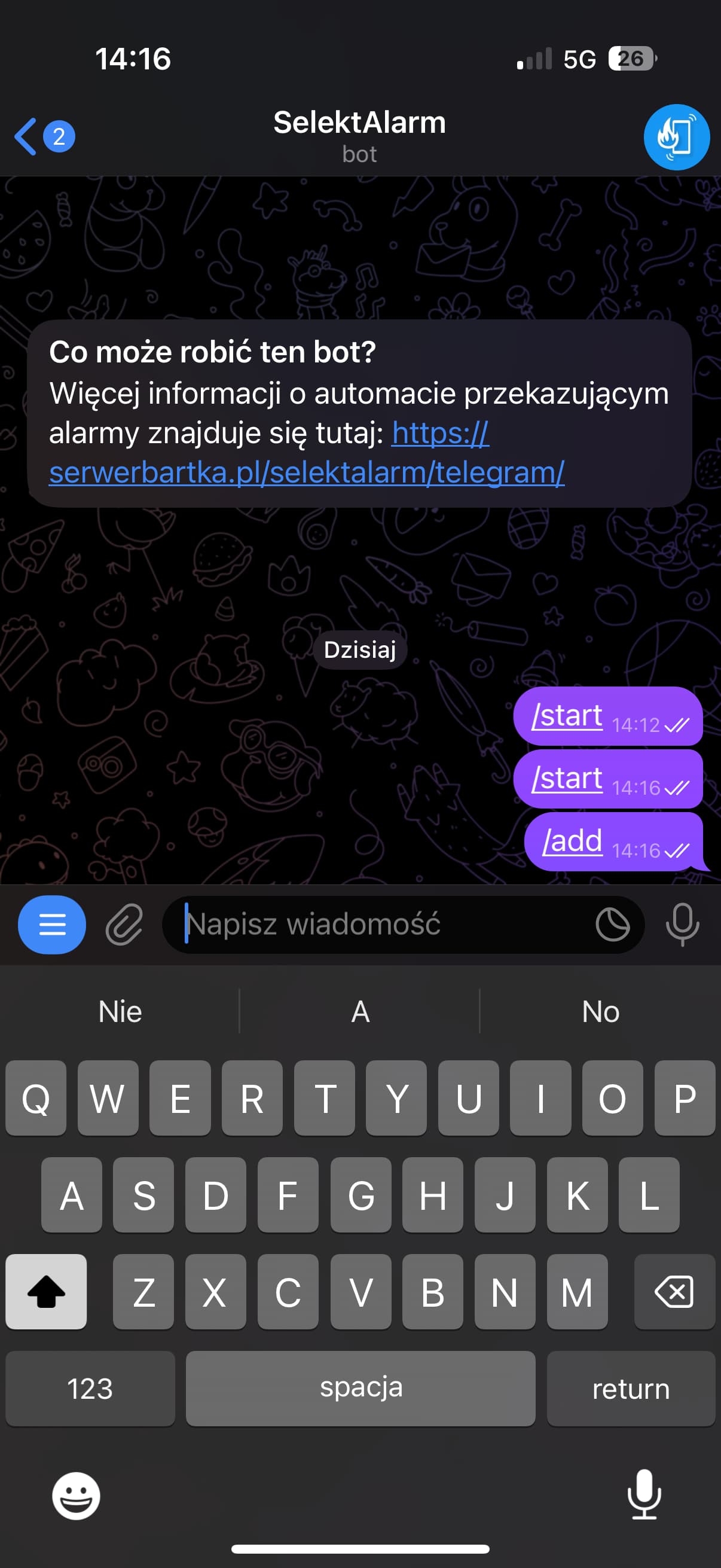721x1568 pixels.
Task: Open the emoji keyboard
Action: 76,1496
